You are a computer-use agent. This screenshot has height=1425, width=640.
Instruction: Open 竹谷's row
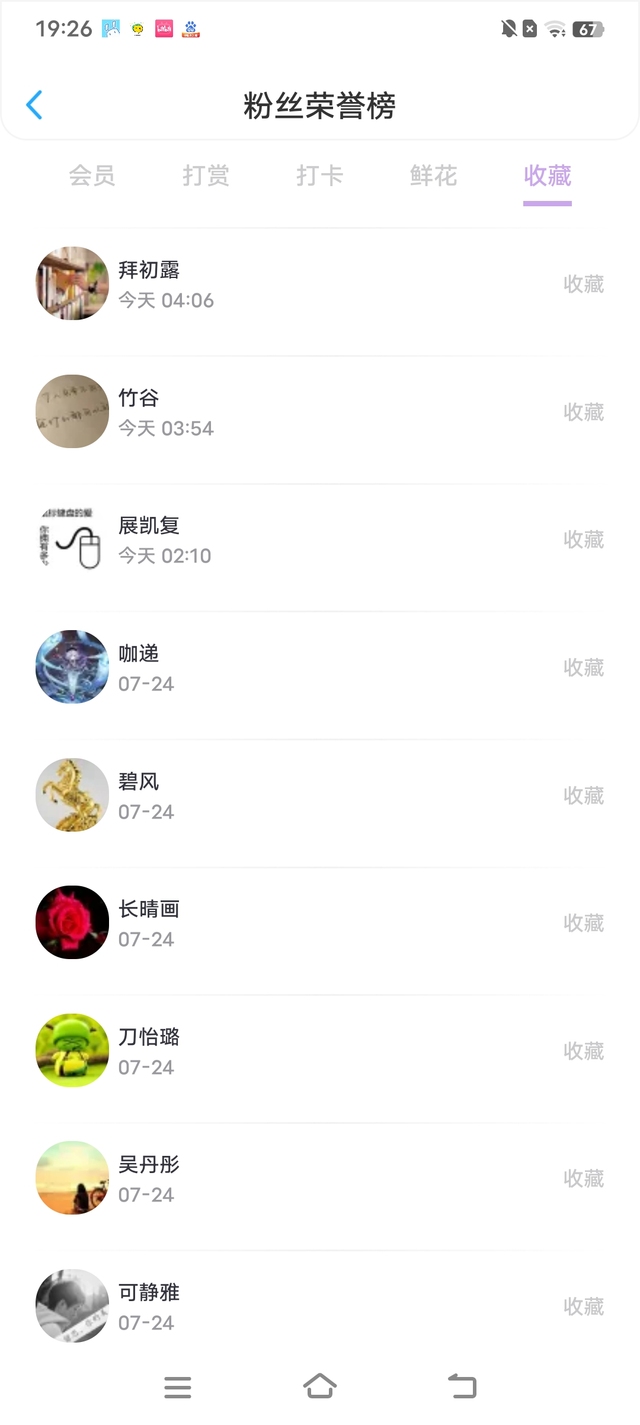320,412
